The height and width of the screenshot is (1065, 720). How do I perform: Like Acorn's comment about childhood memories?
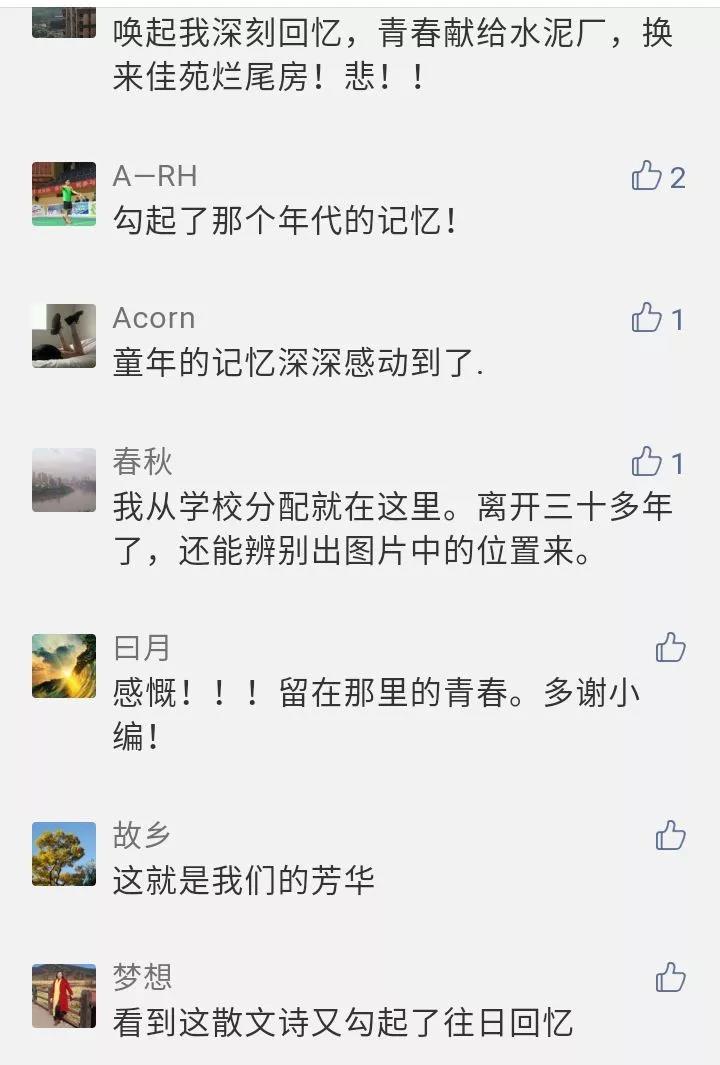tap(648, 319)
